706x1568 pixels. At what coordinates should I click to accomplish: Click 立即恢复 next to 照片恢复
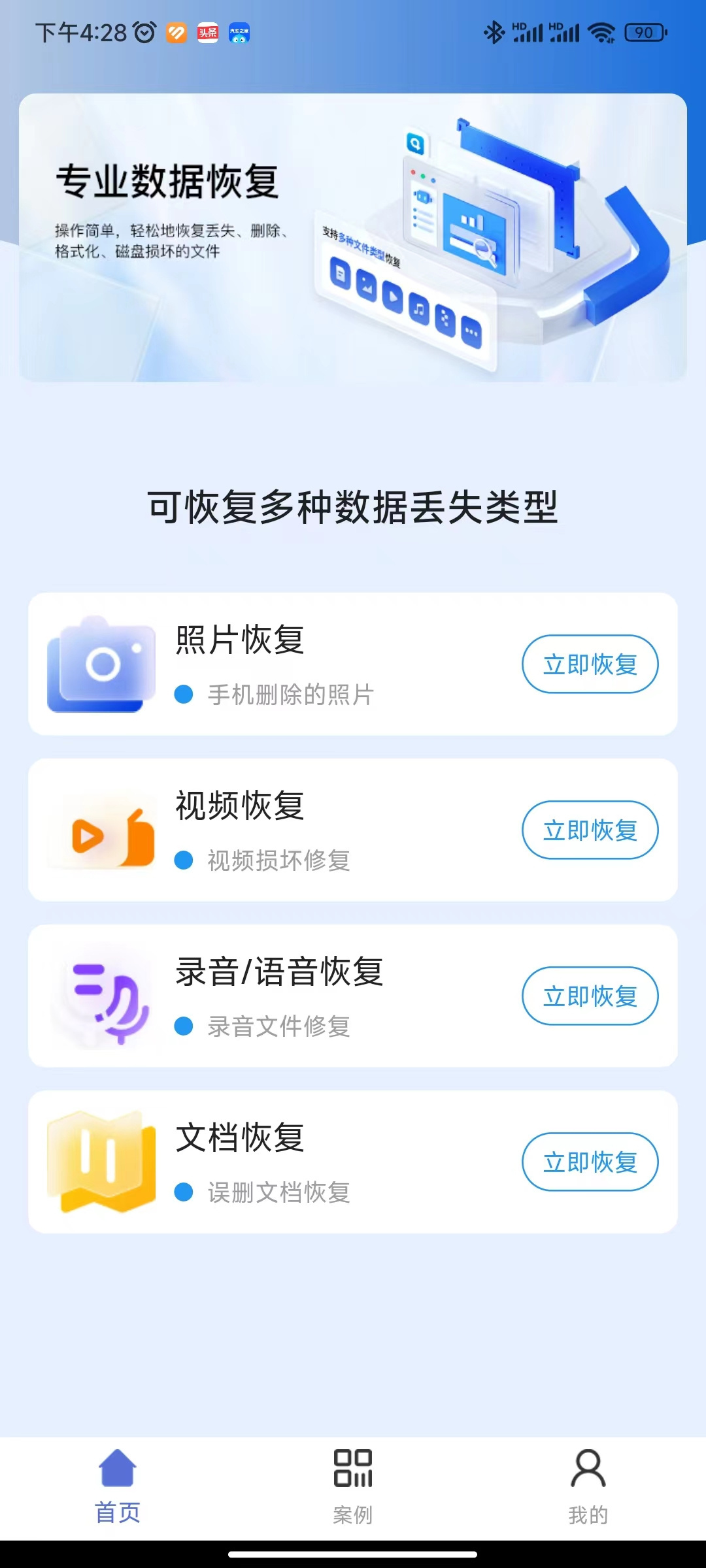click(590, 663)
